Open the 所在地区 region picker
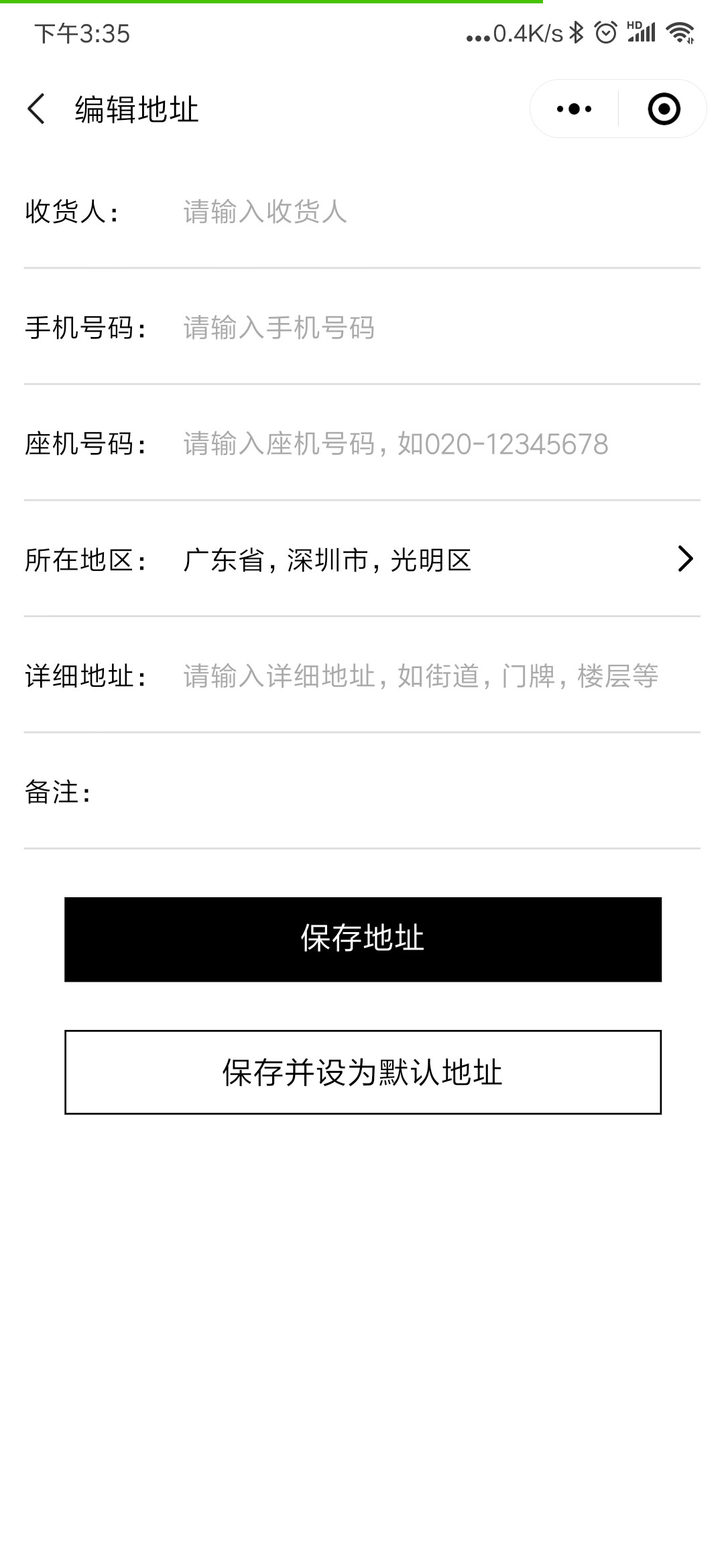This screenshot has width=724, height=1568. 362,560
